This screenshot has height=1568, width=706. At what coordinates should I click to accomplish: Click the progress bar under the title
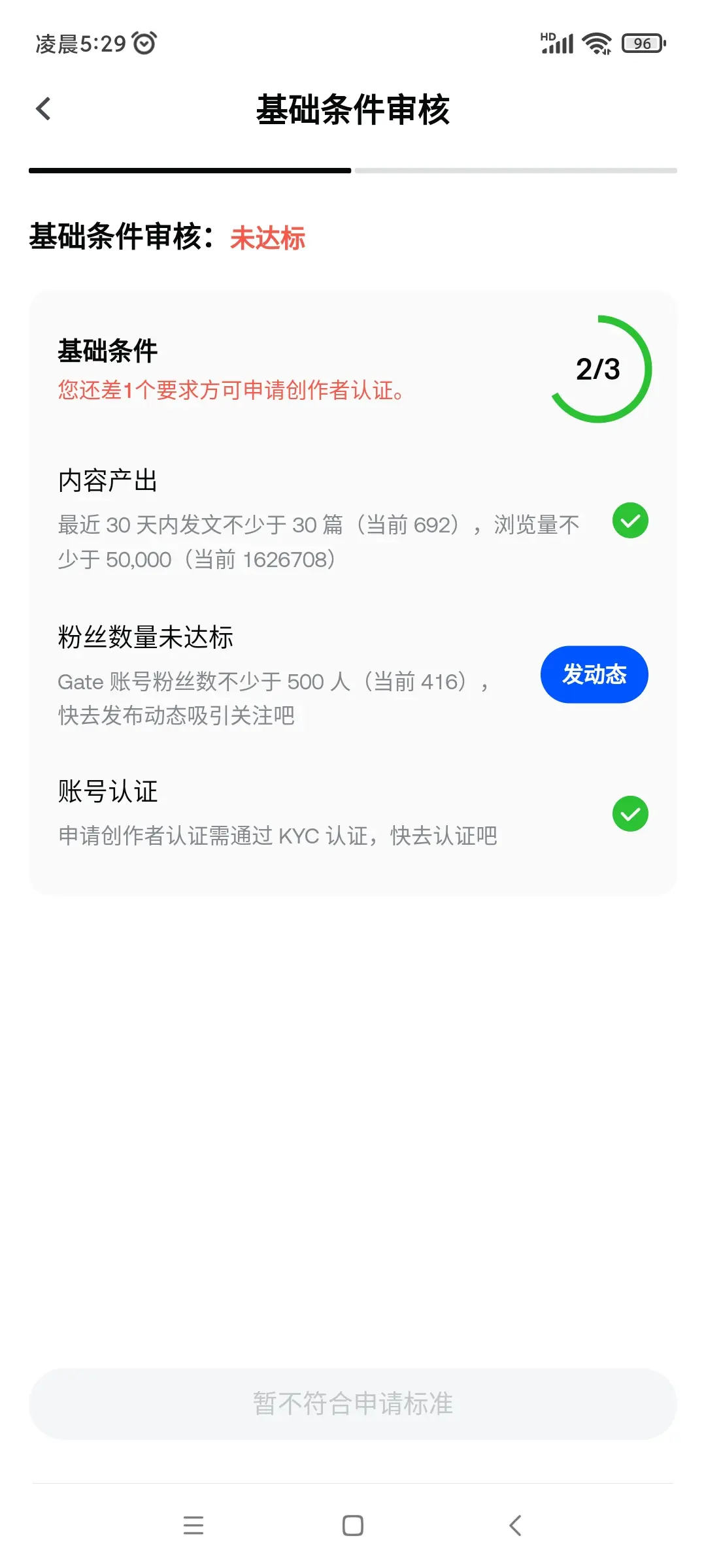coord(353,171)
